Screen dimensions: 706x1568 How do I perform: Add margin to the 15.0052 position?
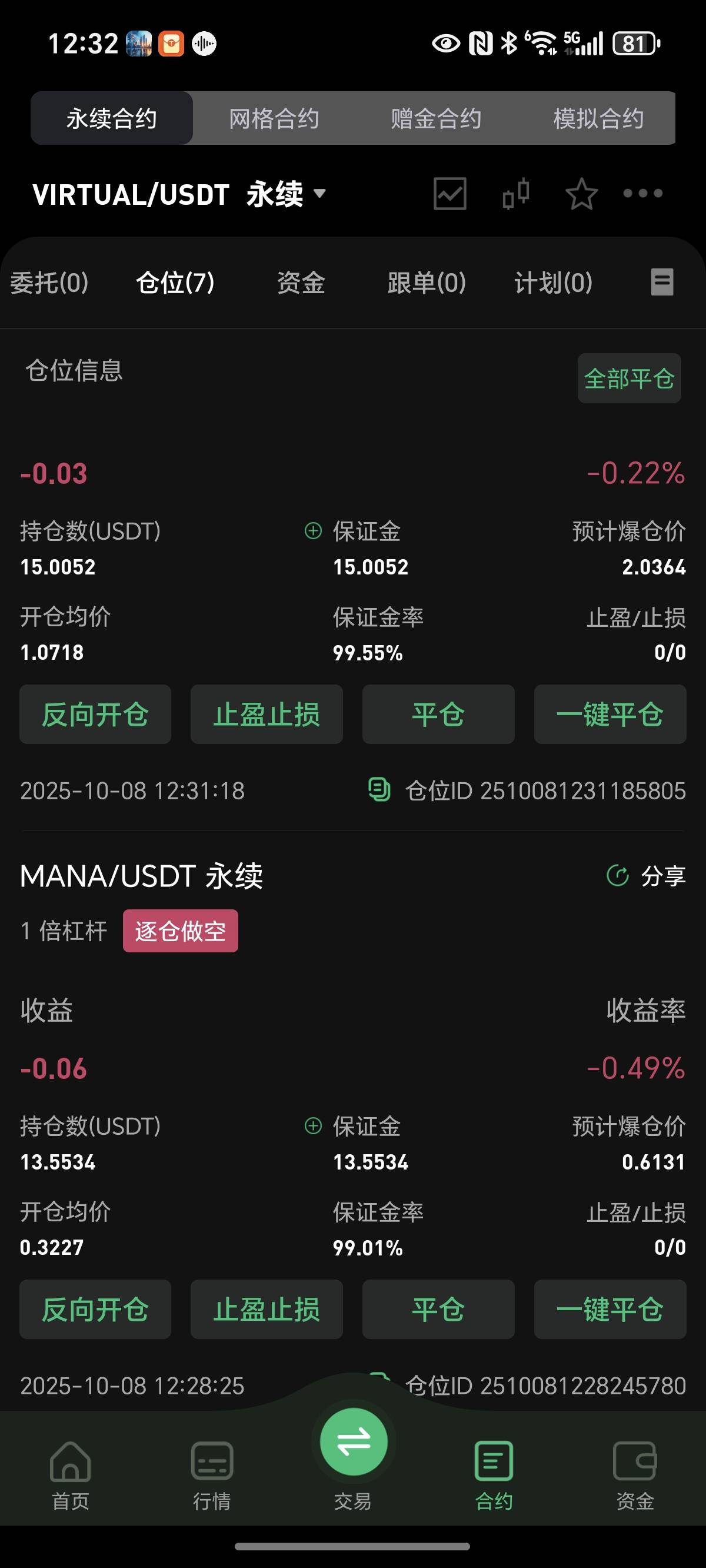coord(313,531)
